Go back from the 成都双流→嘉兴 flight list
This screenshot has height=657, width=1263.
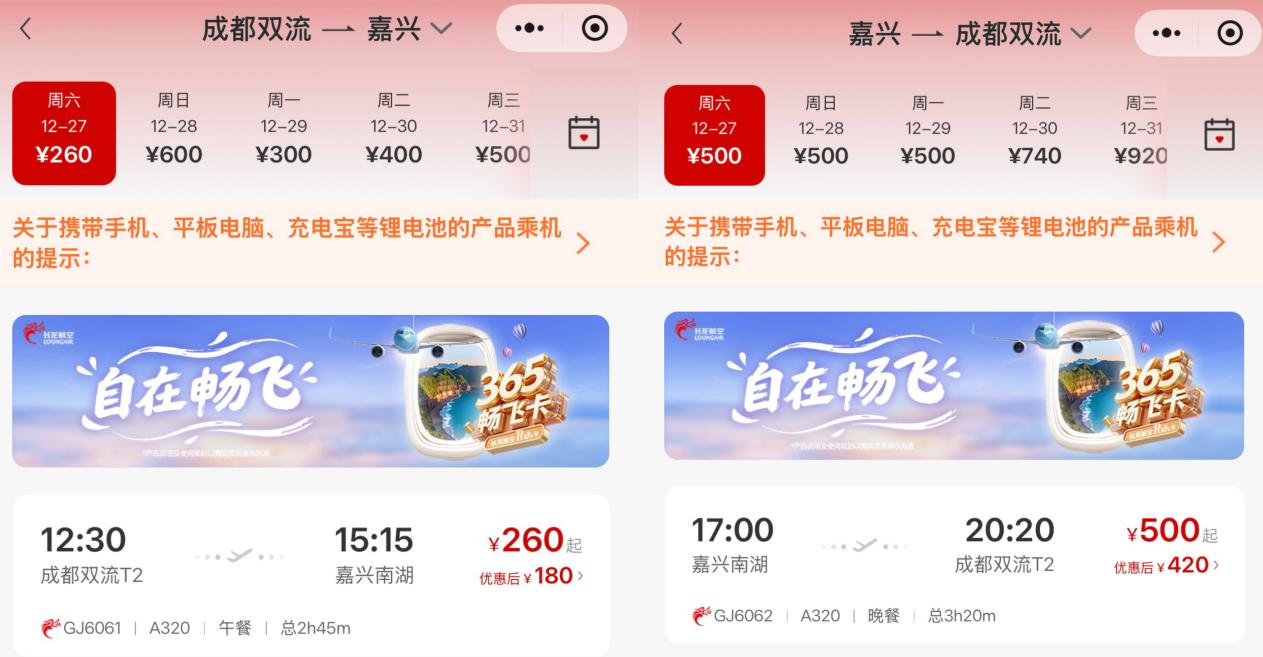[25, 30]
